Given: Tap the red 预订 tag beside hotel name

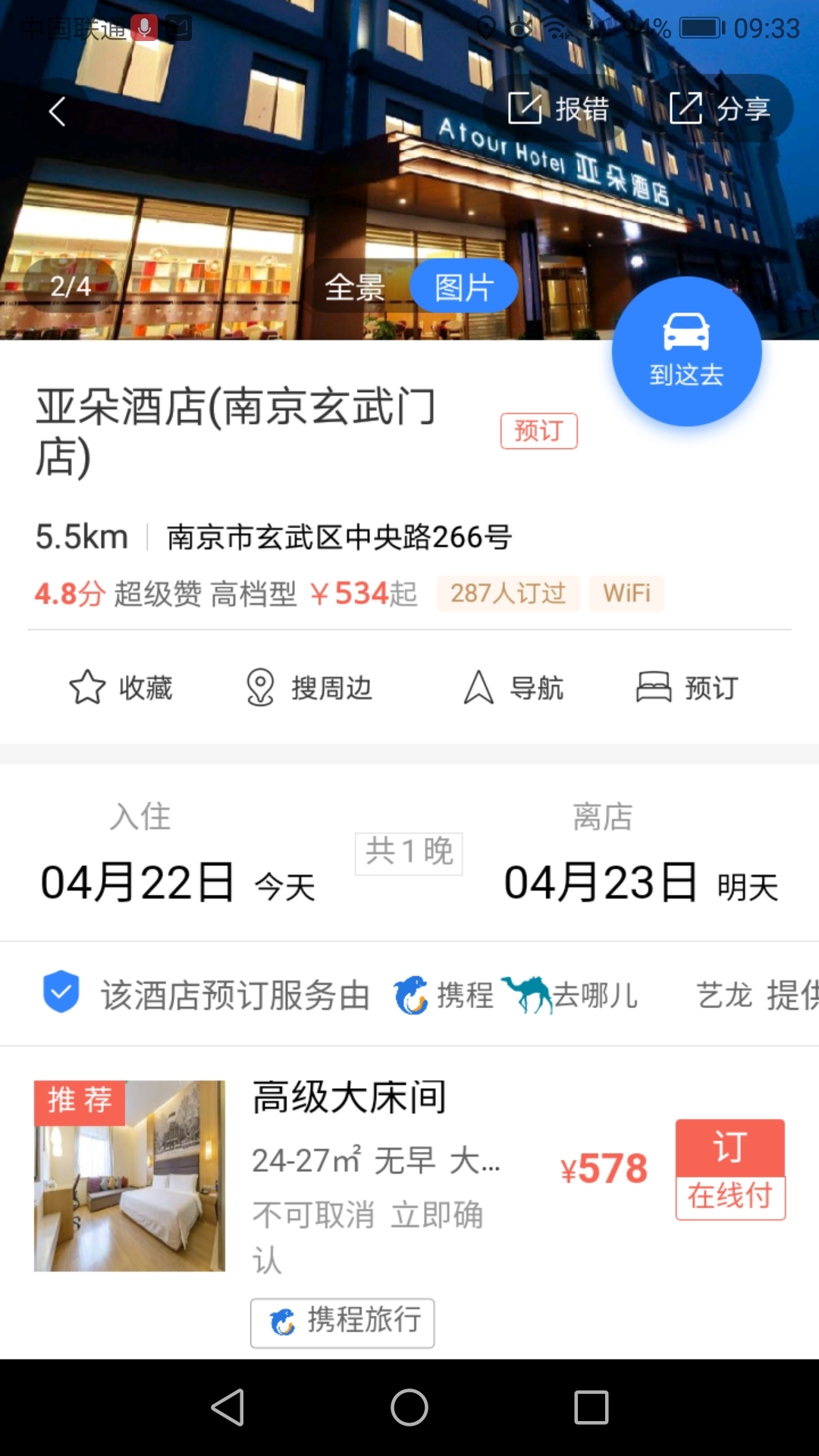Looking at the screenshot, I should click(x=538, y=431).
